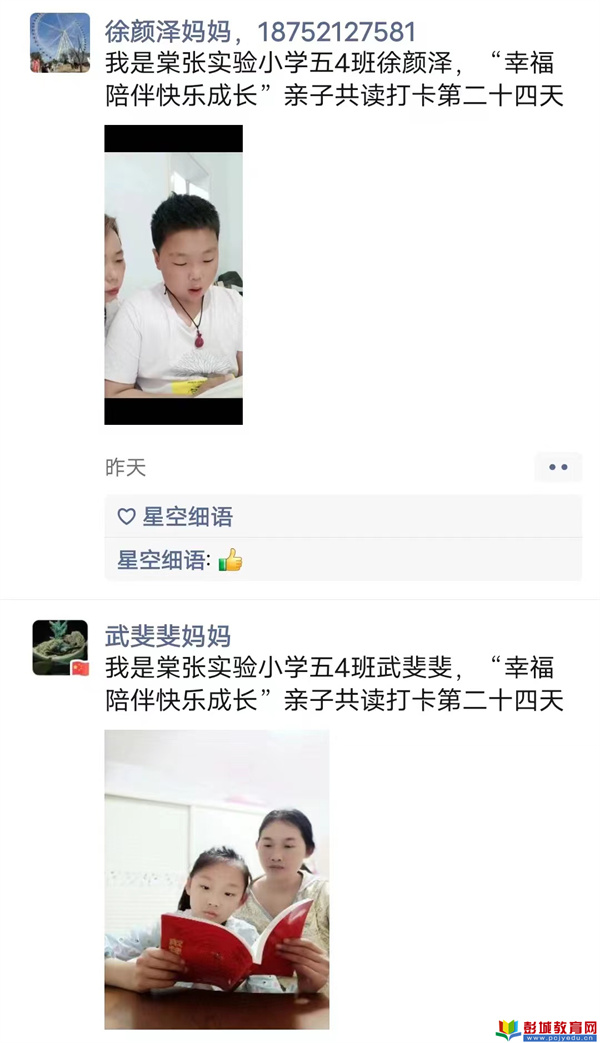600x1043 pixels.
Task: Open 武斐斐妈妈's profile avatar
Action: [x=61, y=648]
